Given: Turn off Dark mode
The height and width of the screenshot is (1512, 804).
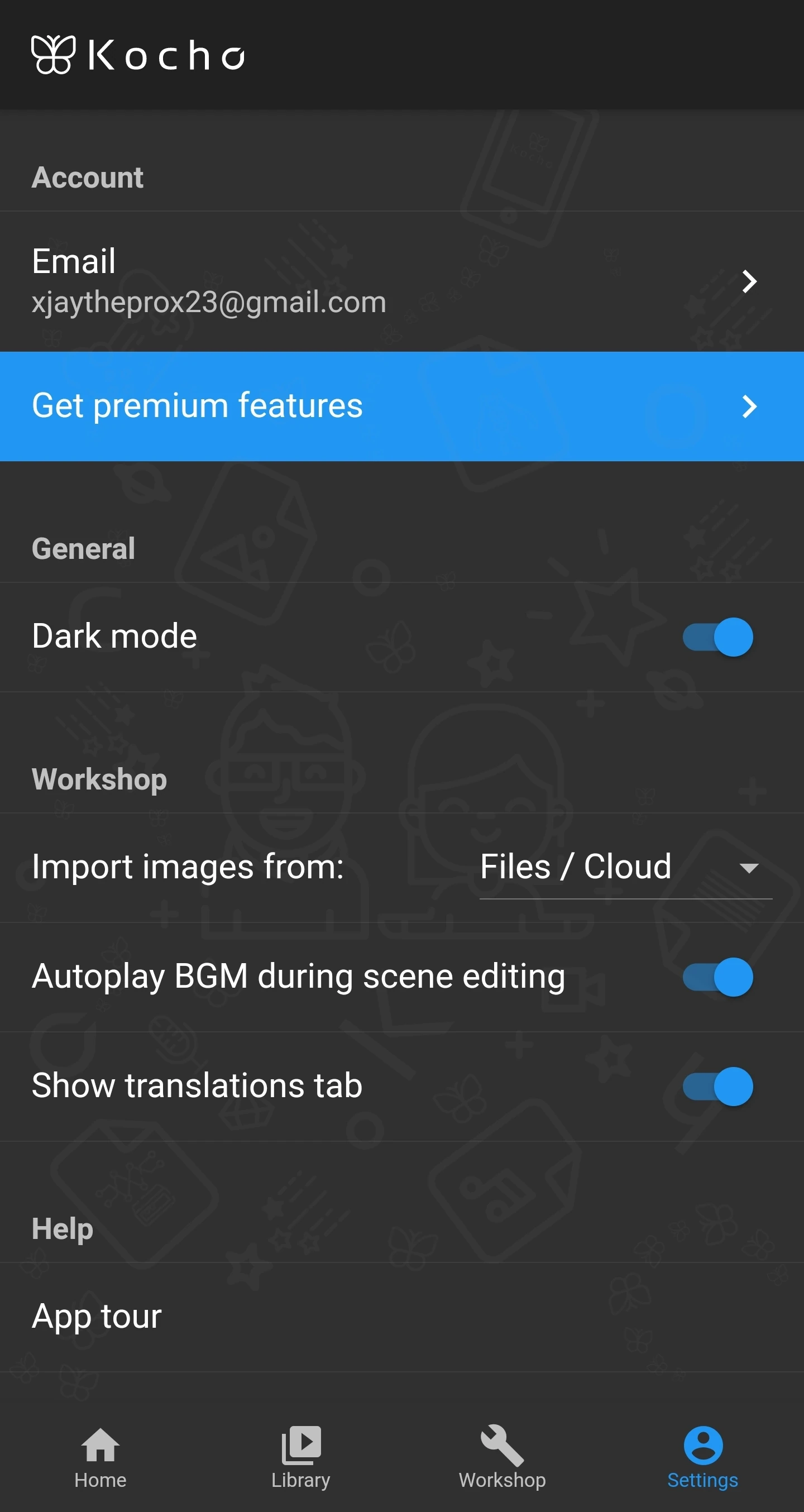Looking at the screenshot, I should (717, 637).
